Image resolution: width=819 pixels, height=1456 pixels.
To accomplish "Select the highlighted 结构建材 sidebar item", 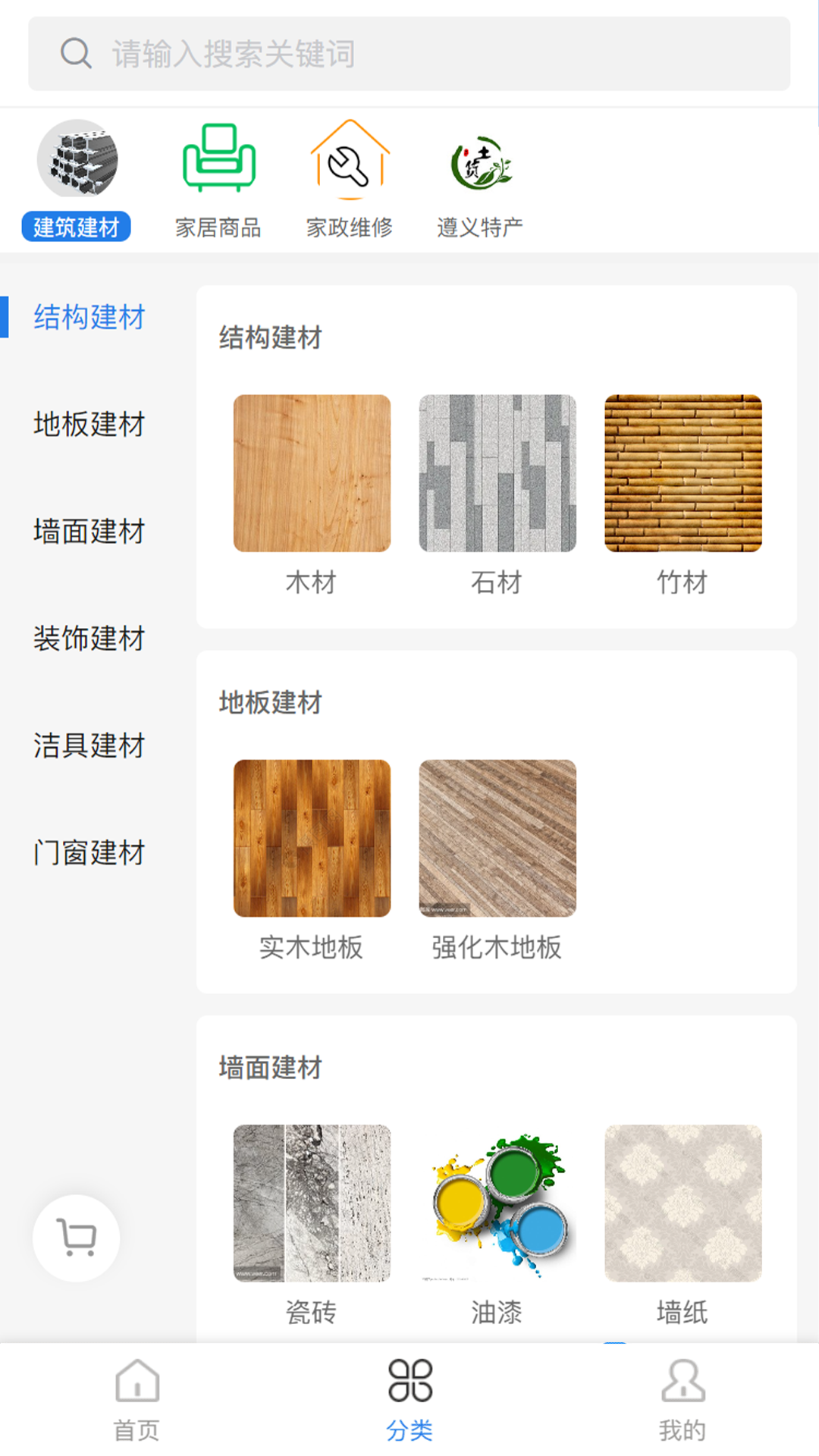I will click(89, 319).
